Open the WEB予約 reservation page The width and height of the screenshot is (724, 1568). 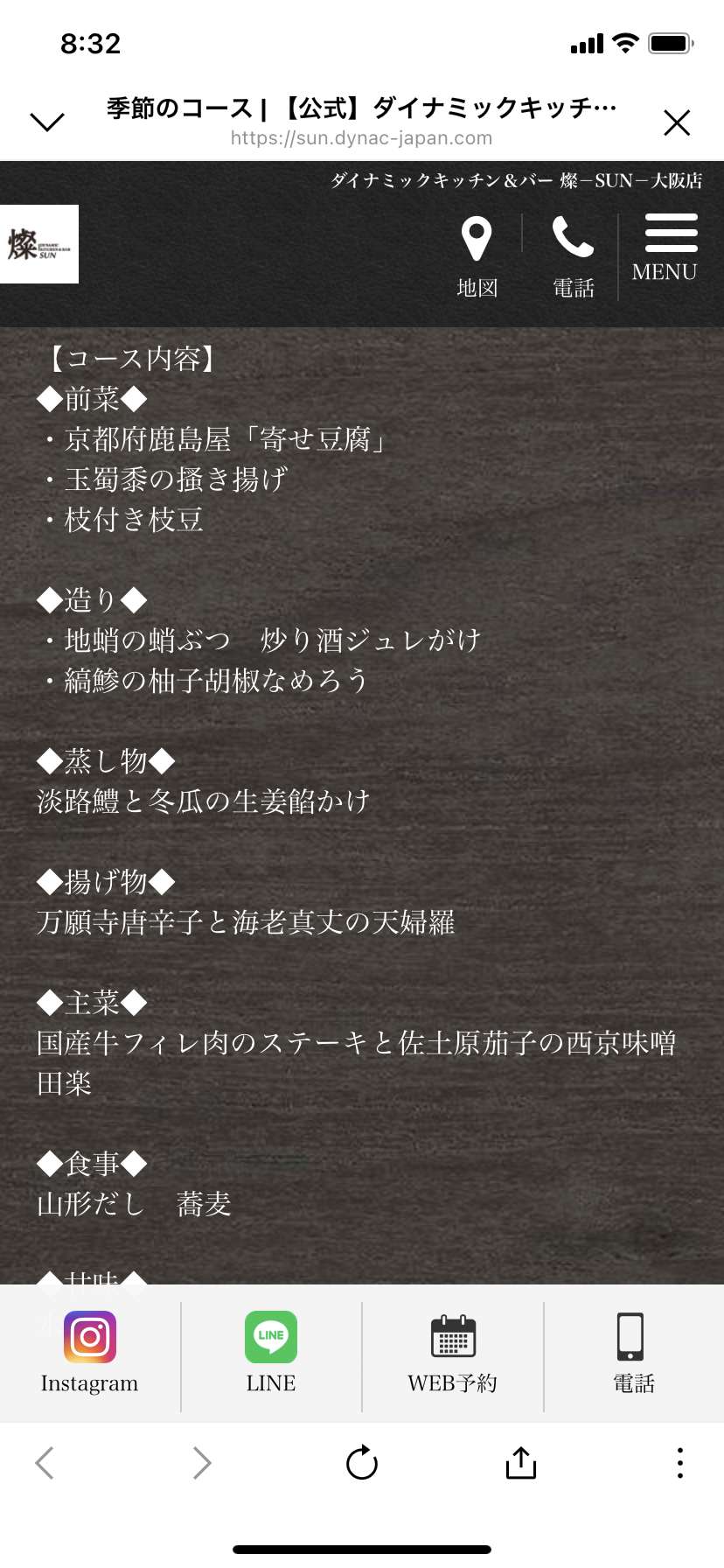[x=453, y=1353]
